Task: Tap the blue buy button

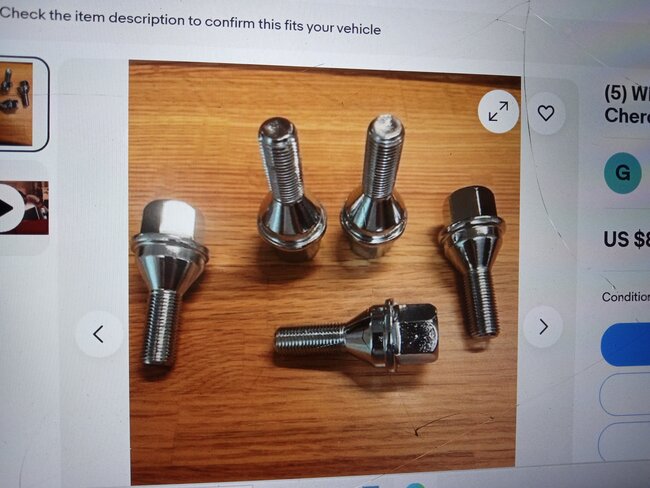Action: point(626,345)
